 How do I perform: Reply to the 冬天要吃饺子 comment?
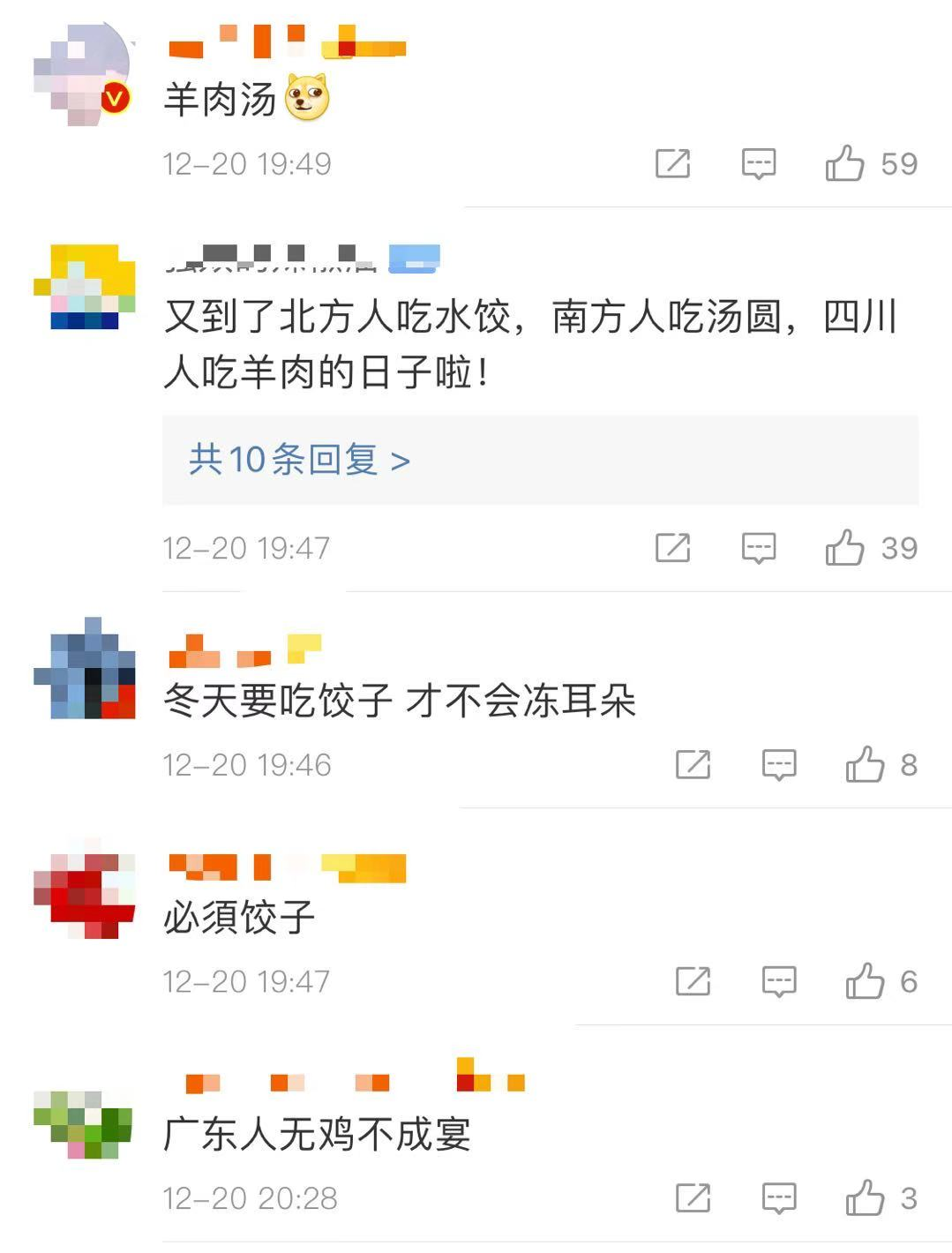pyautogui.click(x=779, y=764)
